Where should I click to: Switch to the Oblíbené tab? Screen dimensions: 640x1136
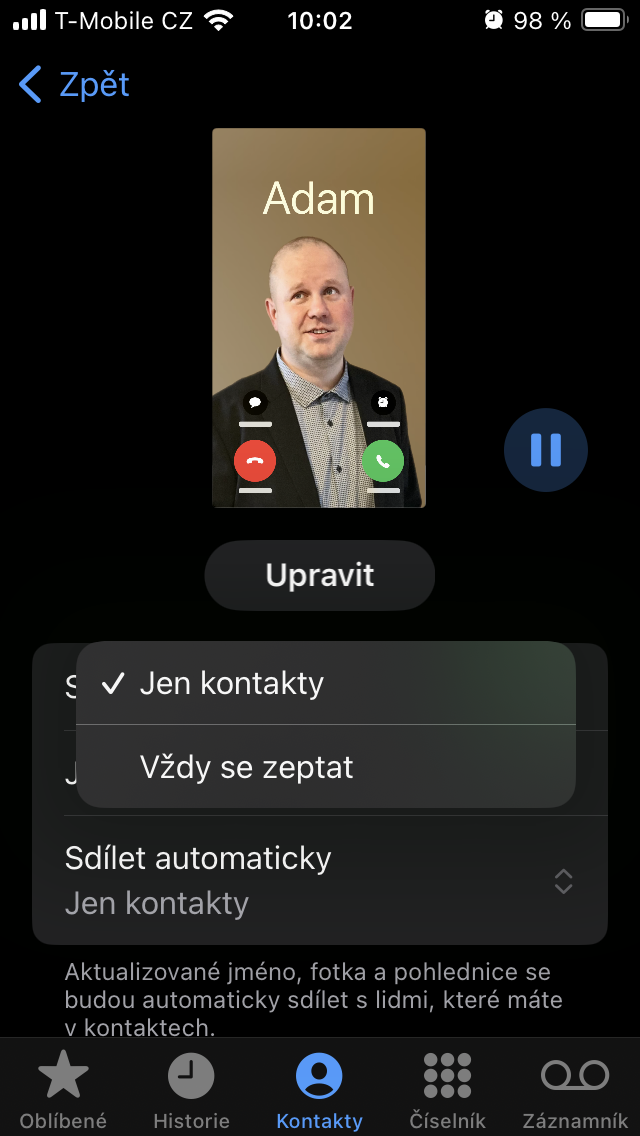point(63,1089)
